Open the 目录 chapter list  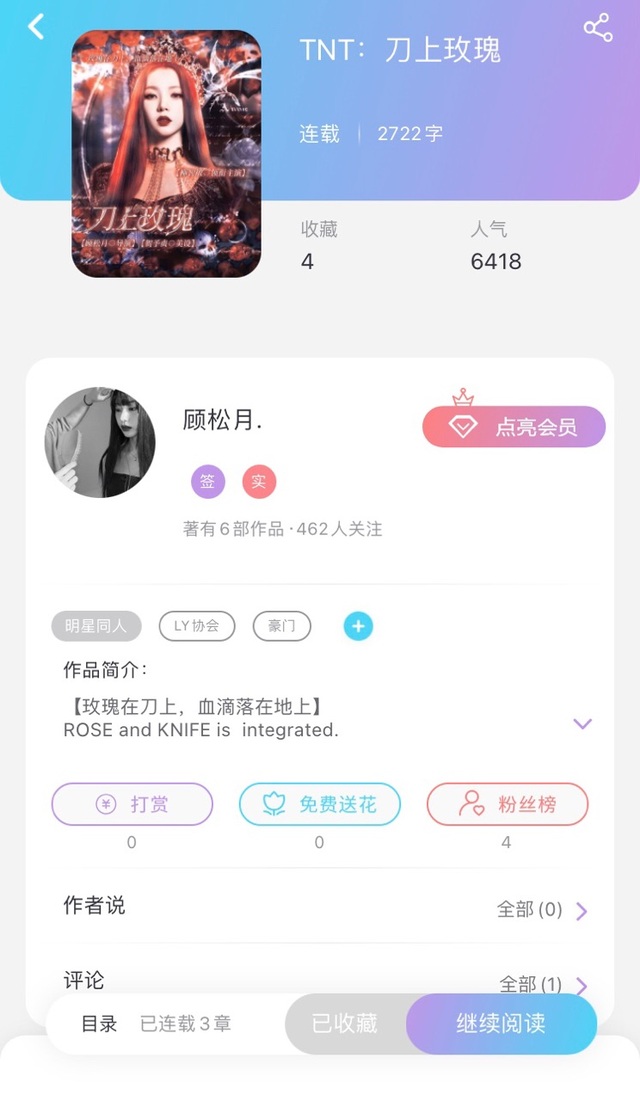pos(99,1024)
